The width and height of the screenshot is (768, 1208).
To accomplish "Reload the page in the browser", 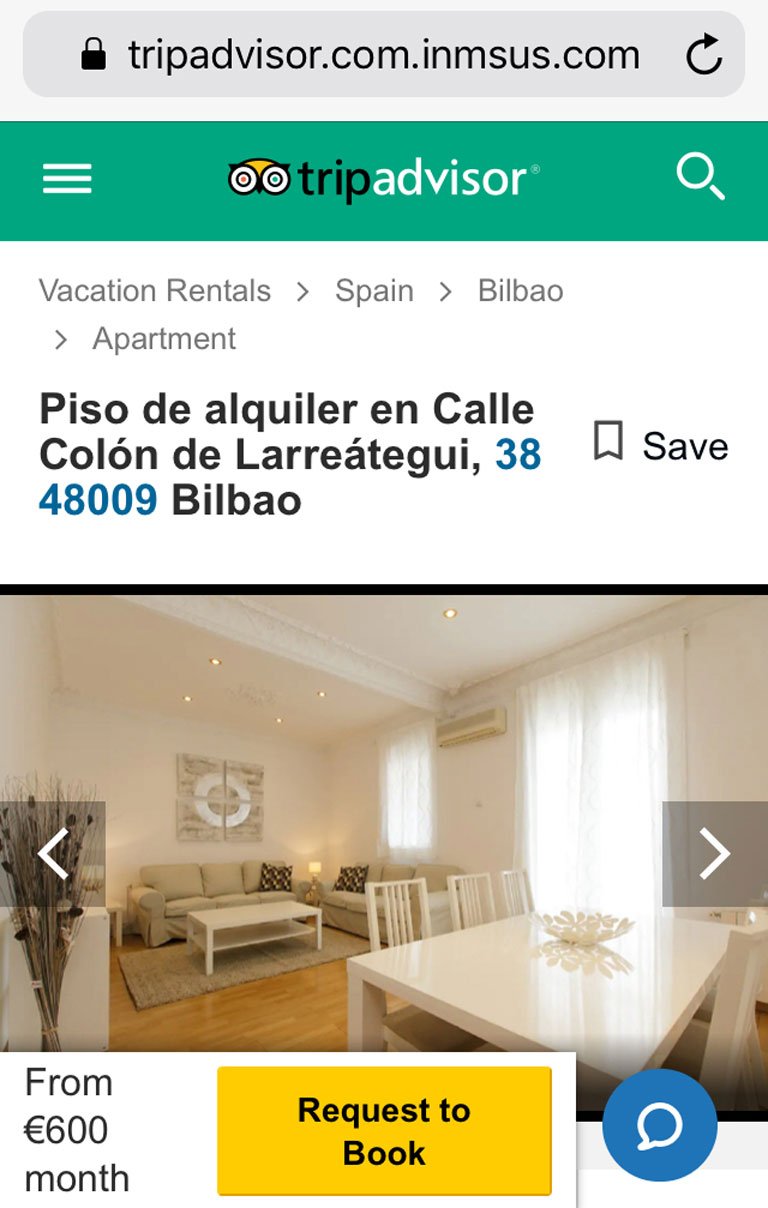I will (x=704, y=55).
